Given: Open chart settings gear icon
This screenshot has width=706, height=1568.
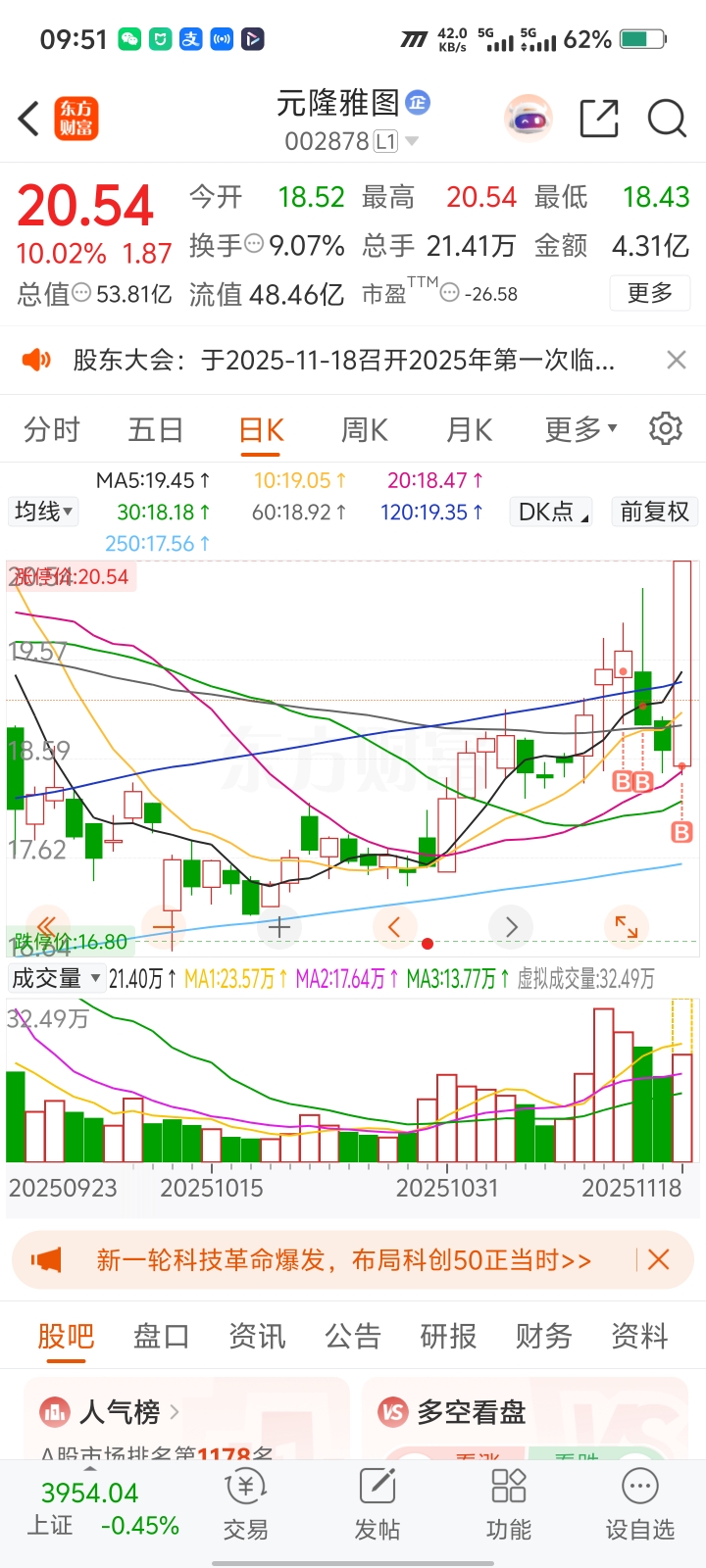Looking at the screenshot, I should coord(666,429).
